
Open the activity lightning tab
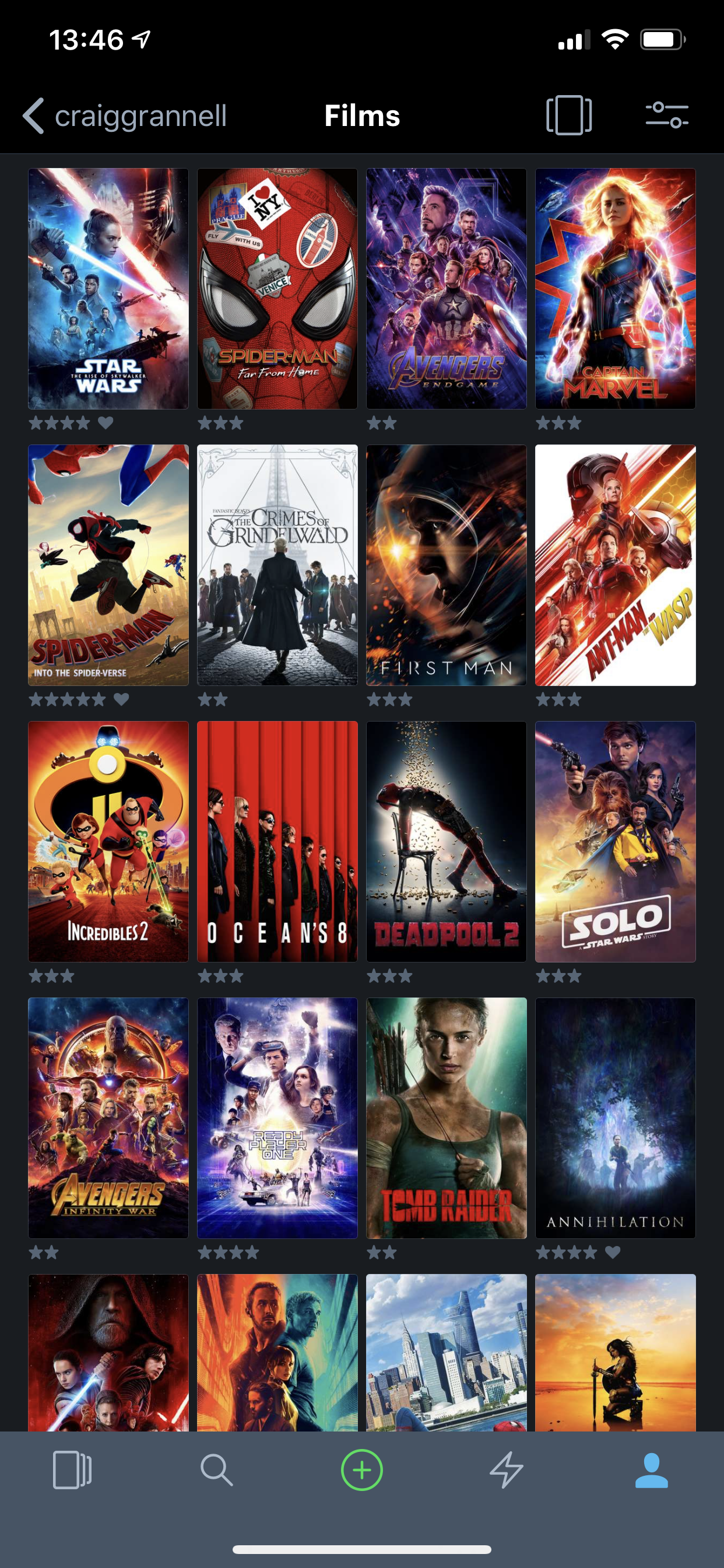click(x=506, y=1470)
